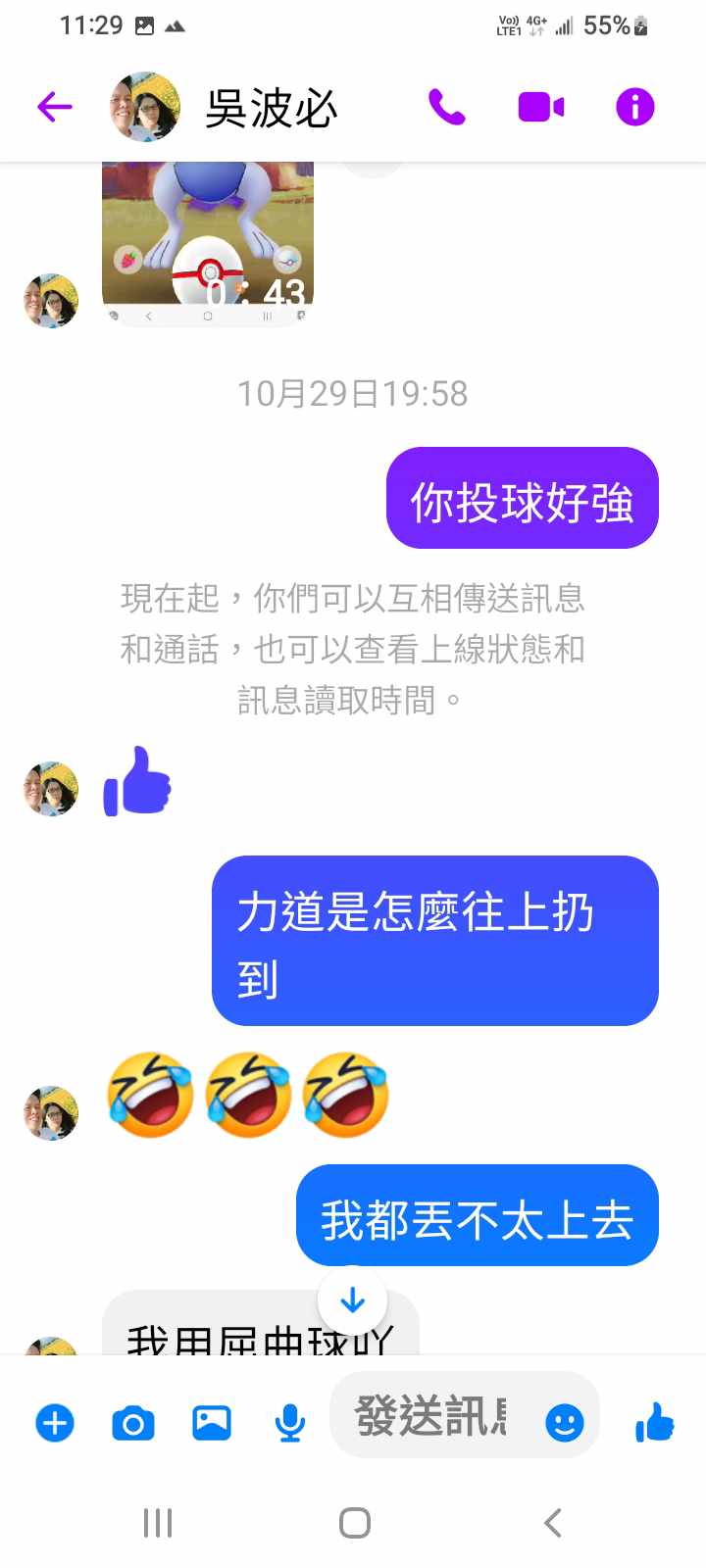Go to the home screen
Viewport: 706px width, 1568px height.
(x=354, y=1523)
